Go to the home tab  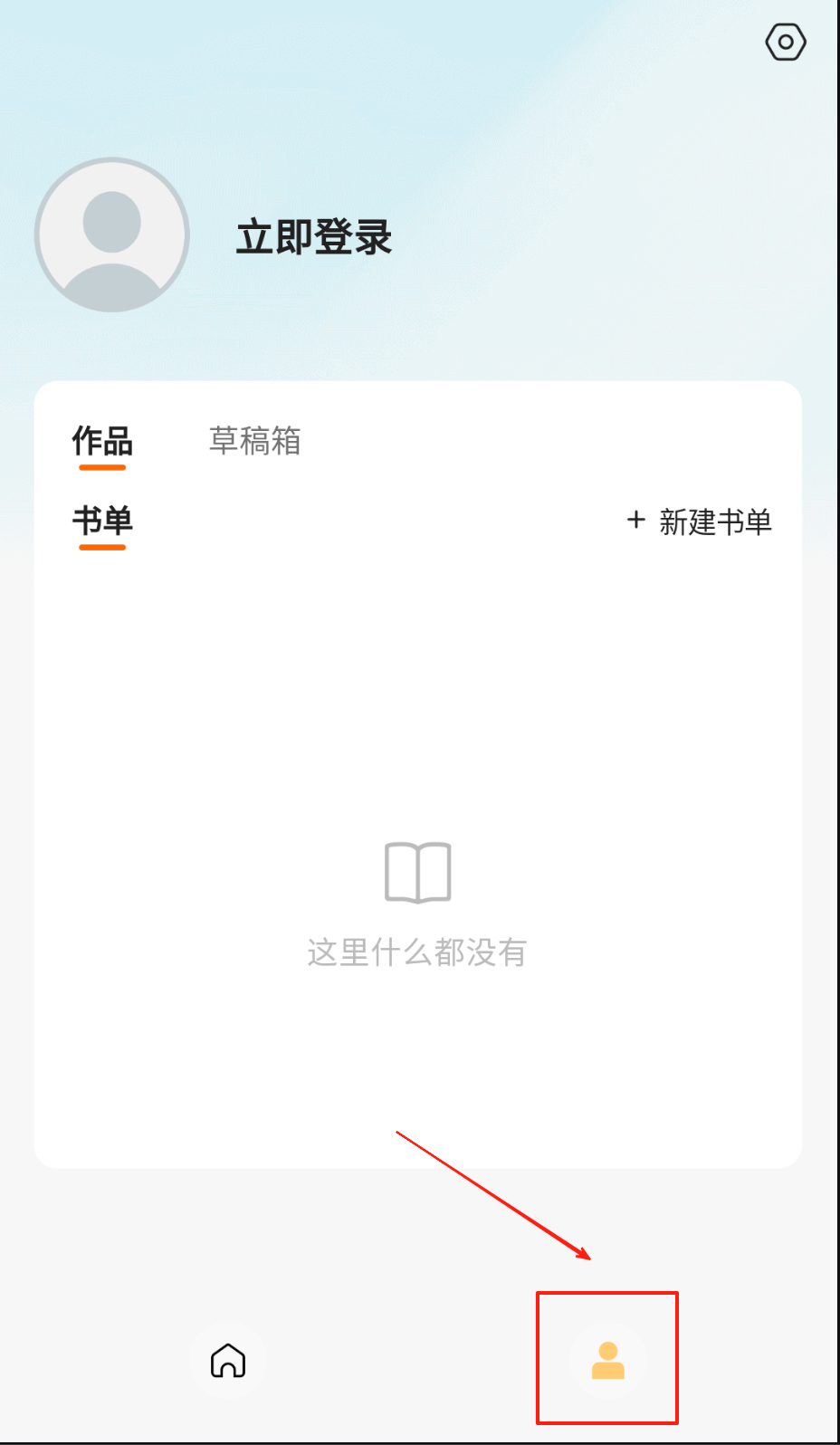[228, 1360]
